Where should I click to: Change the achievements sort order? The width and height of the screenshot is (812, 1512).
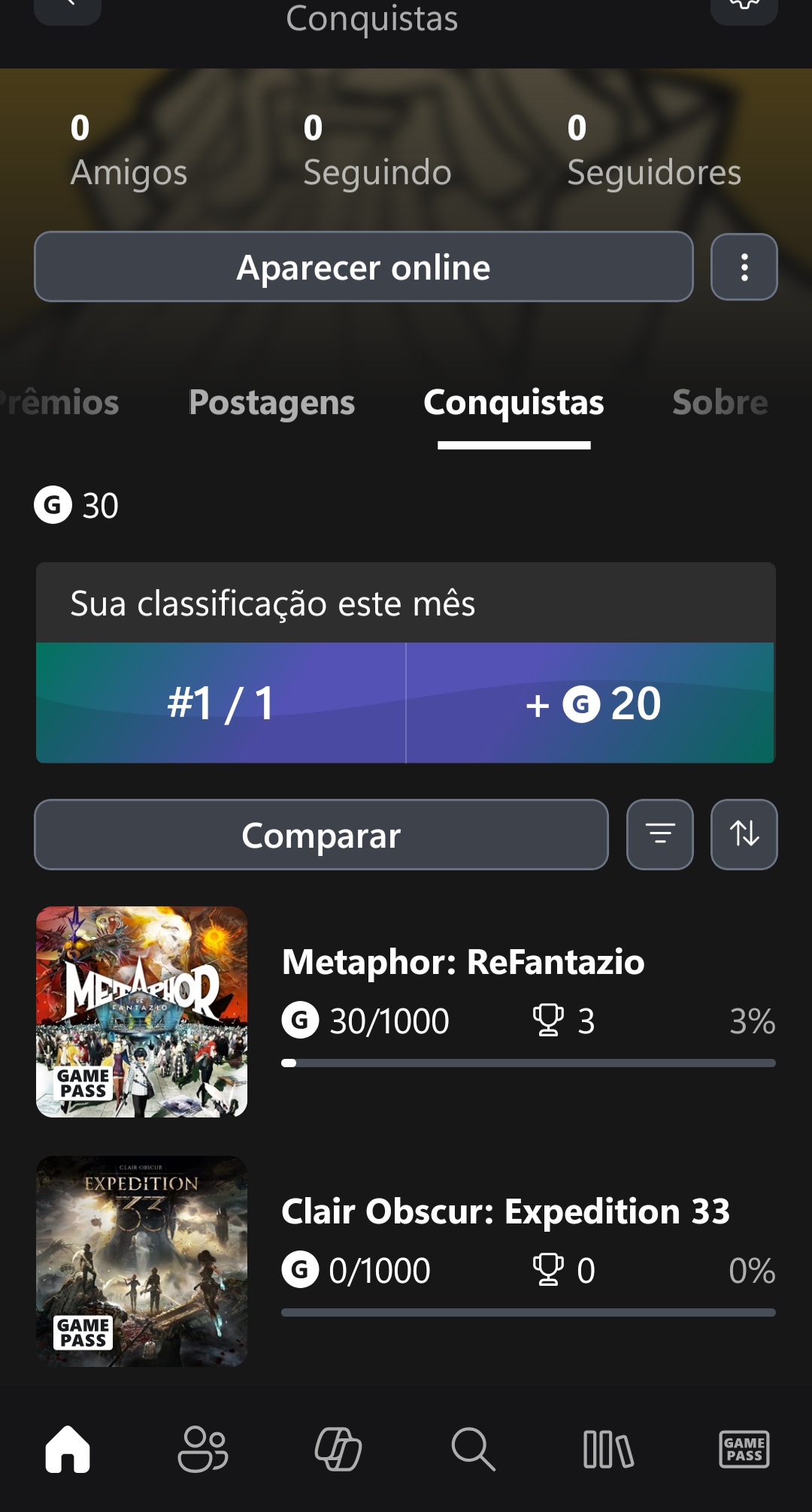point(744,834)
